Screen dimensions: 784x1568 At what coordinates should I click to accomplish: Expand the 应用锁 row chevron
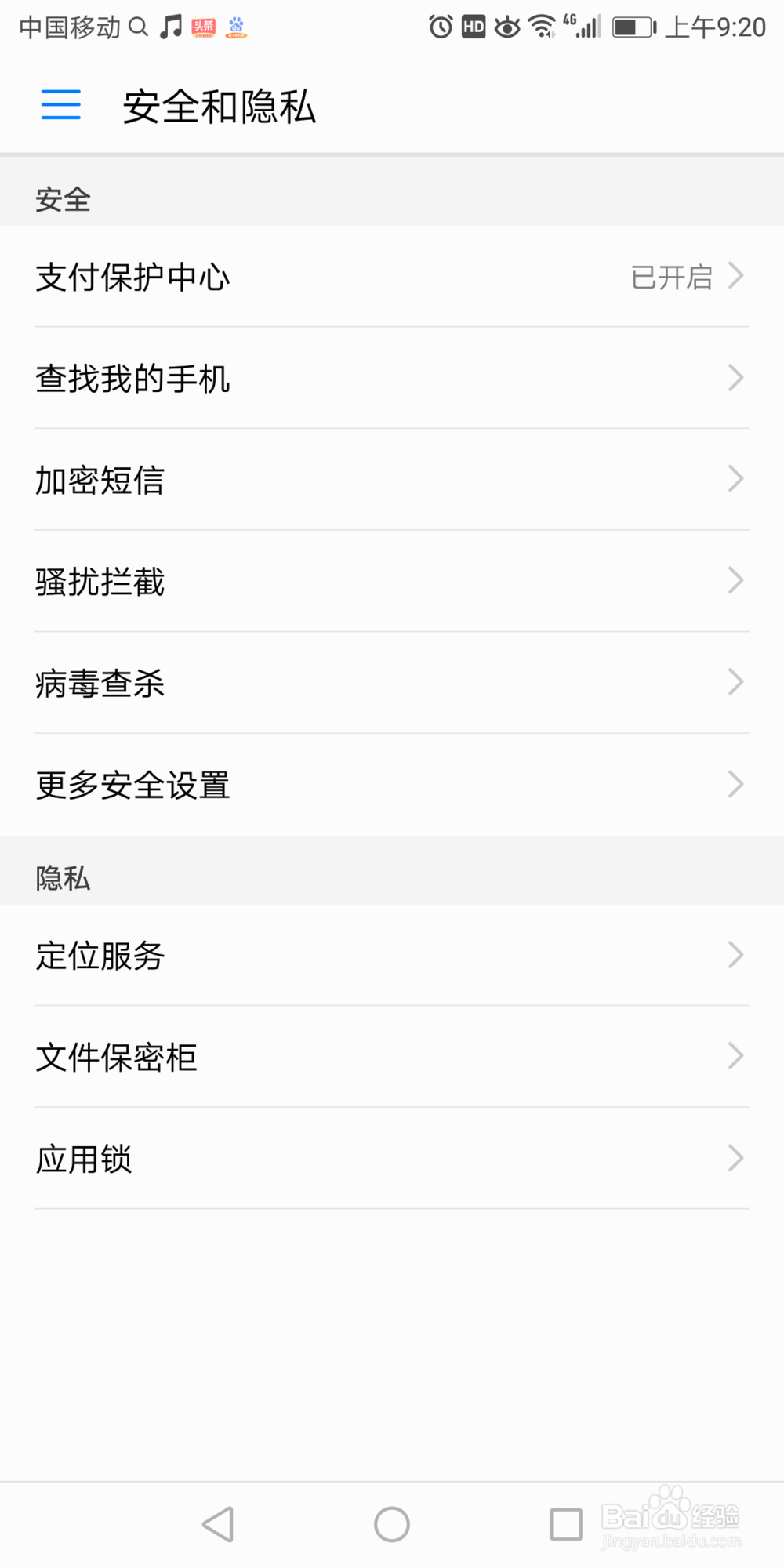pos(735,1158)
